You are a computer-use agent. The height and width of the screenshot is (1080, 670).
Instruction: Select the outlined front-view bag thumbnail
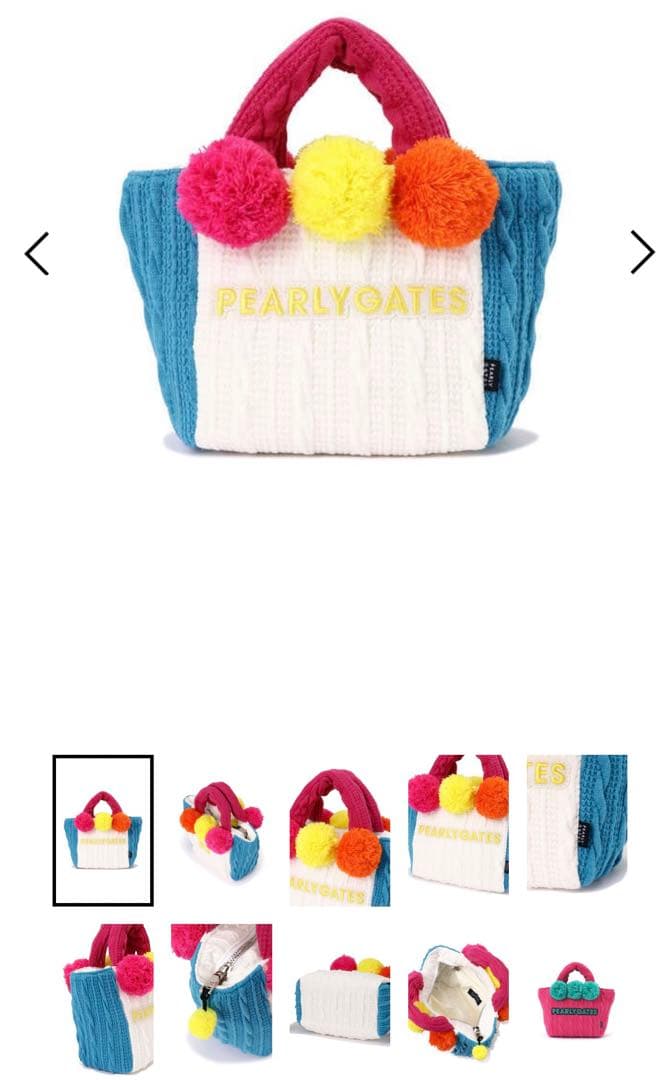103,830
